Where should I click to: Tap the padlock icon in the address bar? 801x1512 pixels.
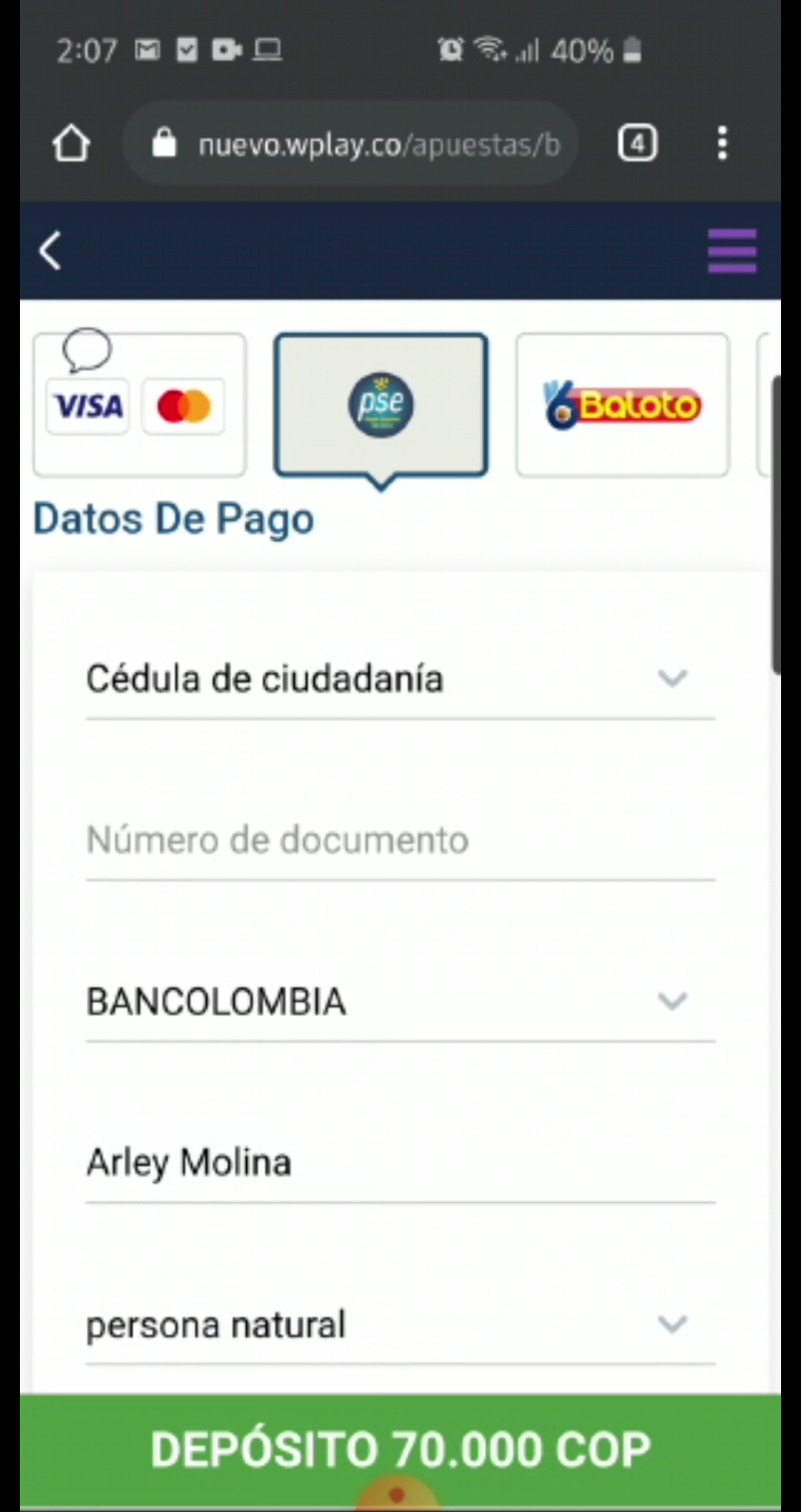pyautogui.click(x=164, y=144)
